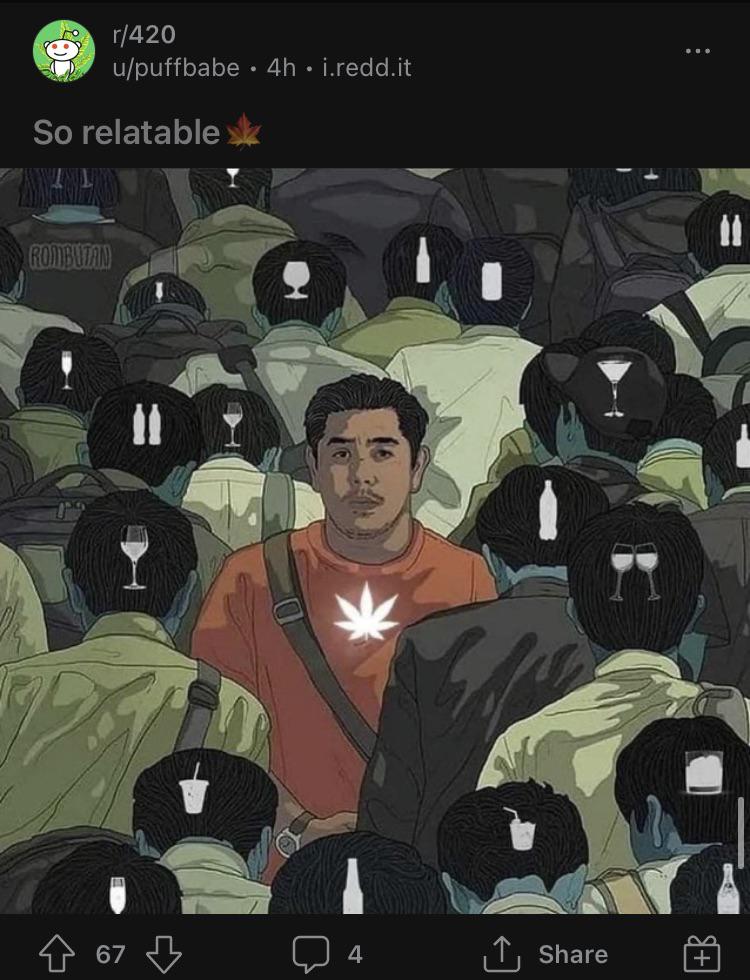This screenshot has height=980, width=750.
Task: Open the r/420 community link
Action: [144, 35]
